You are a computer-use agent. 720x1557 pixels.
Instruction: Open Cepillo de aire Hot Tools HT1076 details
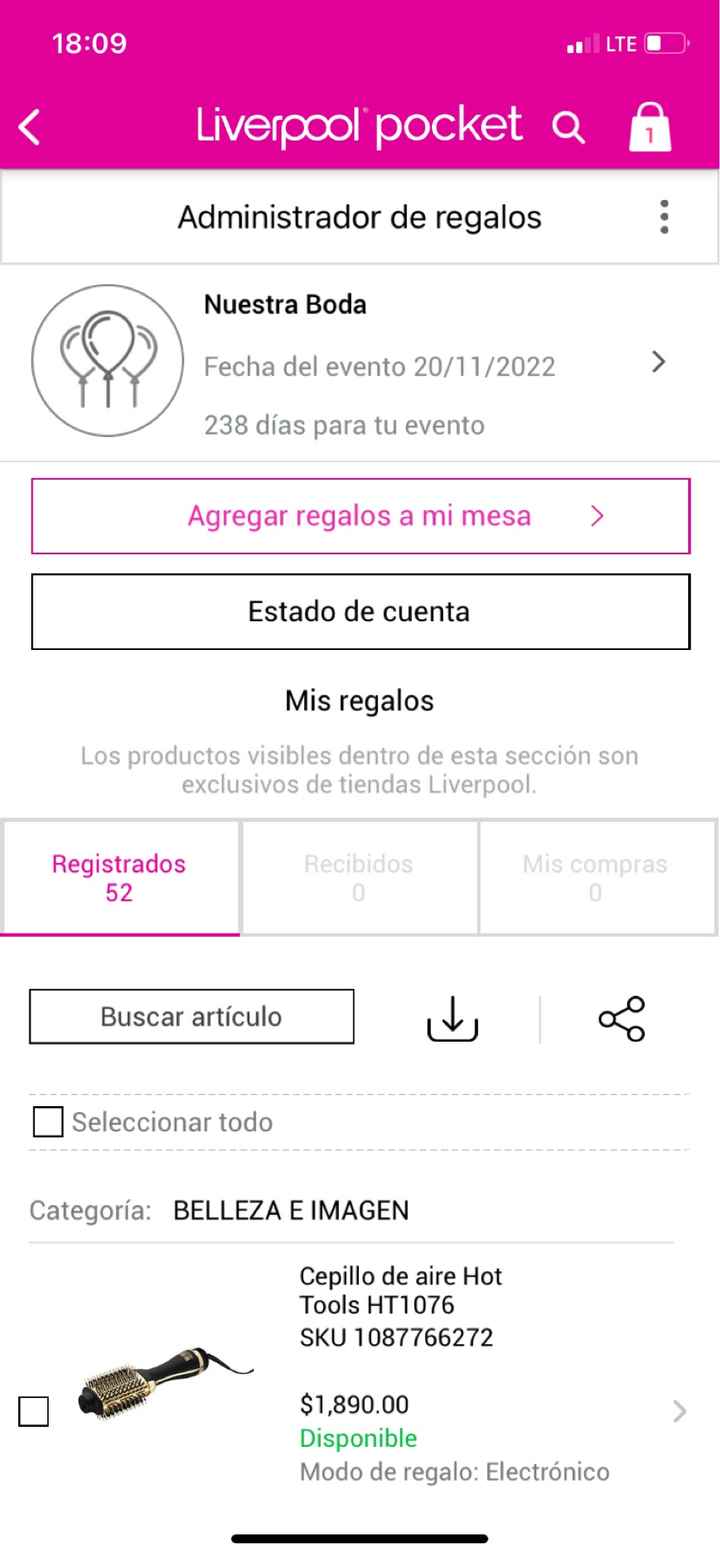click(x=679, y=1411)
